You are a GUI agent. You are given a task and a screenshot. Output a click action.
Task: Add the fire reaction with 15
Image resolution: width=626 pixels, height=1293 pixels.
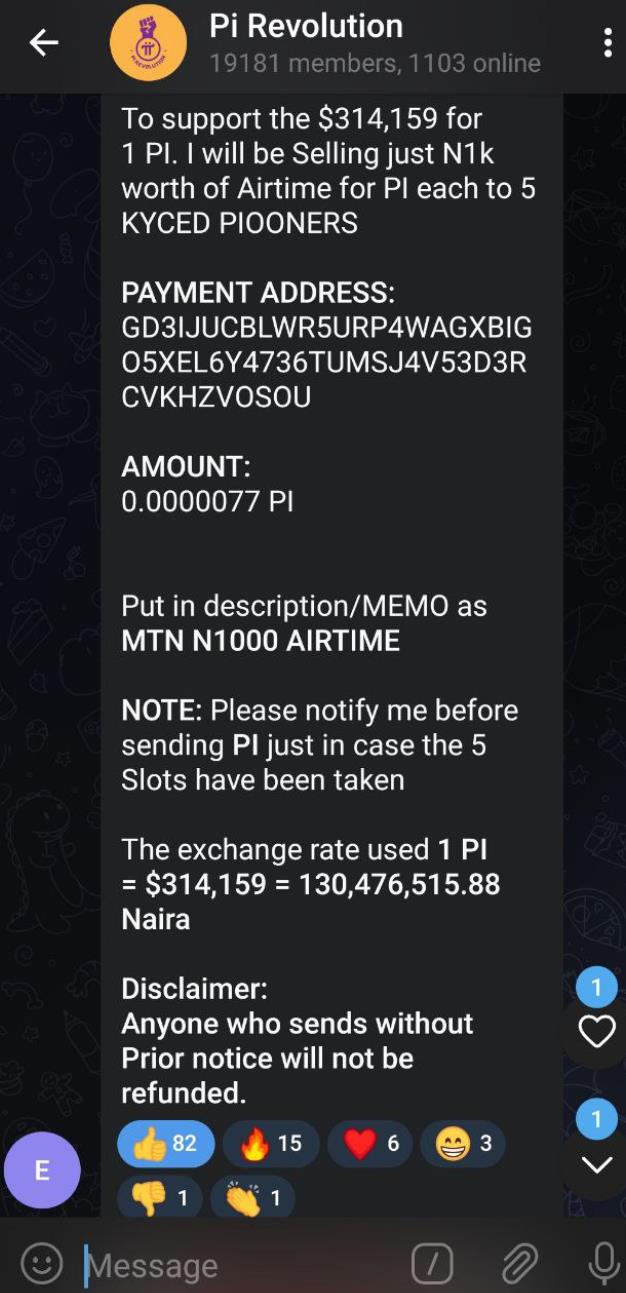pos(270,1144)
